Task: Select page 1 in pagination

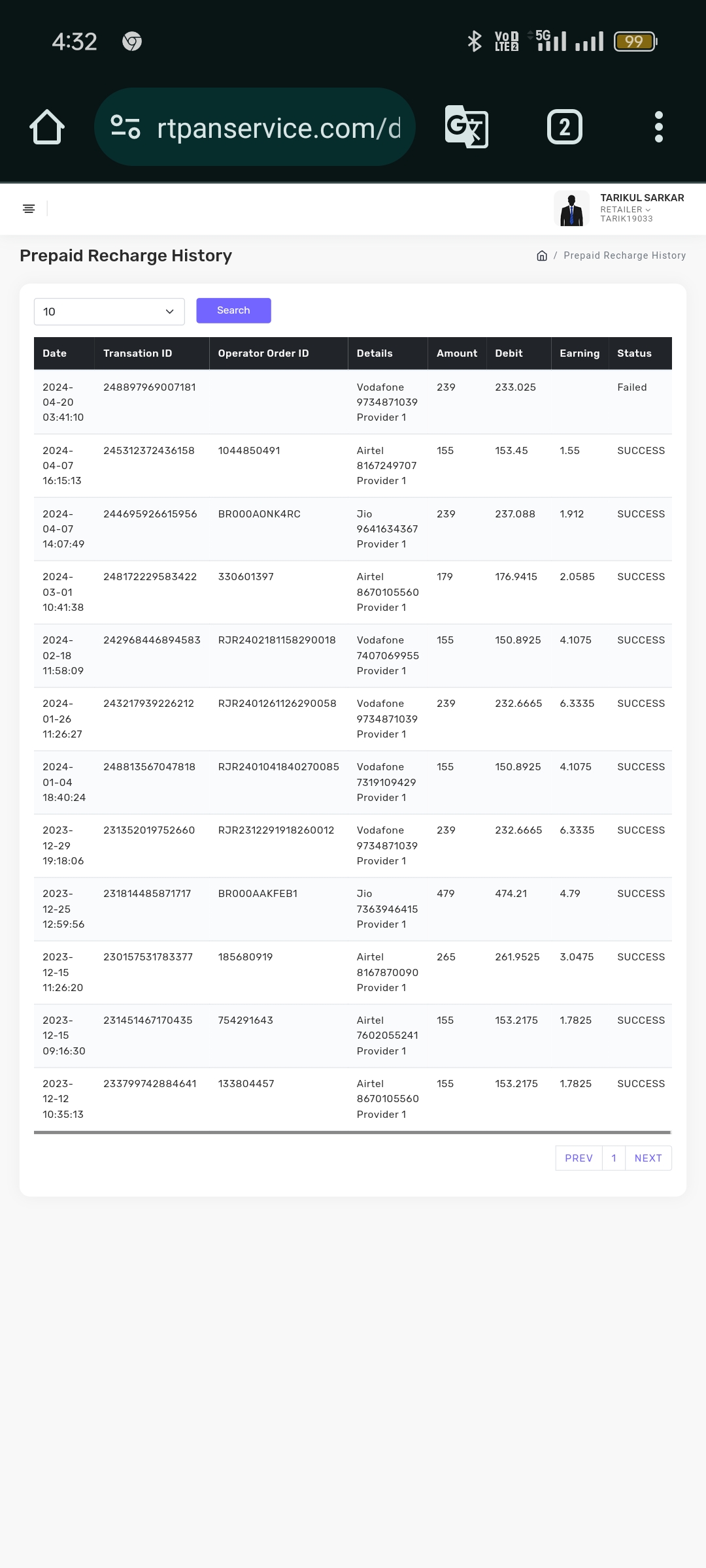Action: (x=614, y=1158)
